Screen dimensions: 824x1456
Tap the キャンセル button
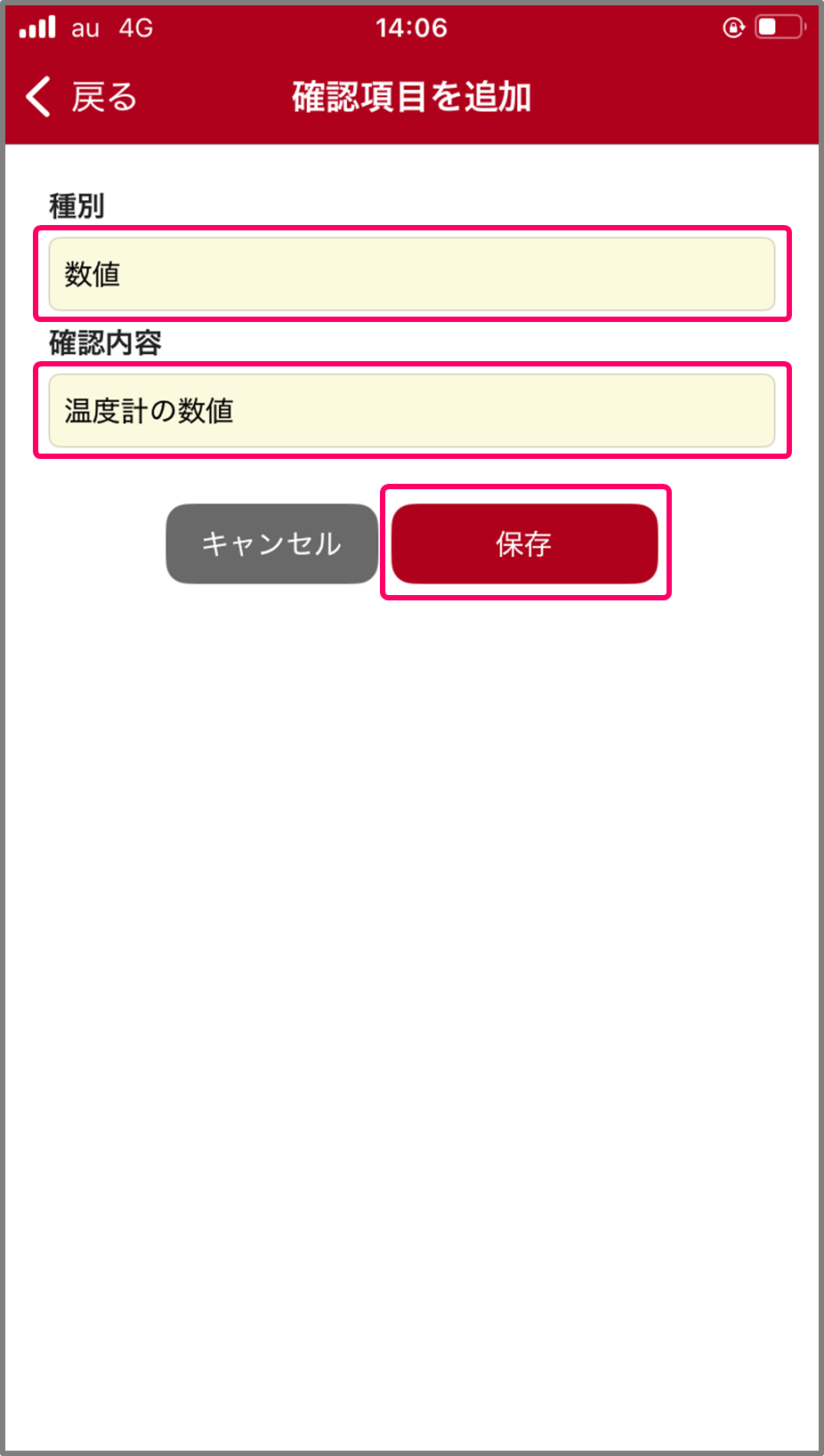click(271, 543)
